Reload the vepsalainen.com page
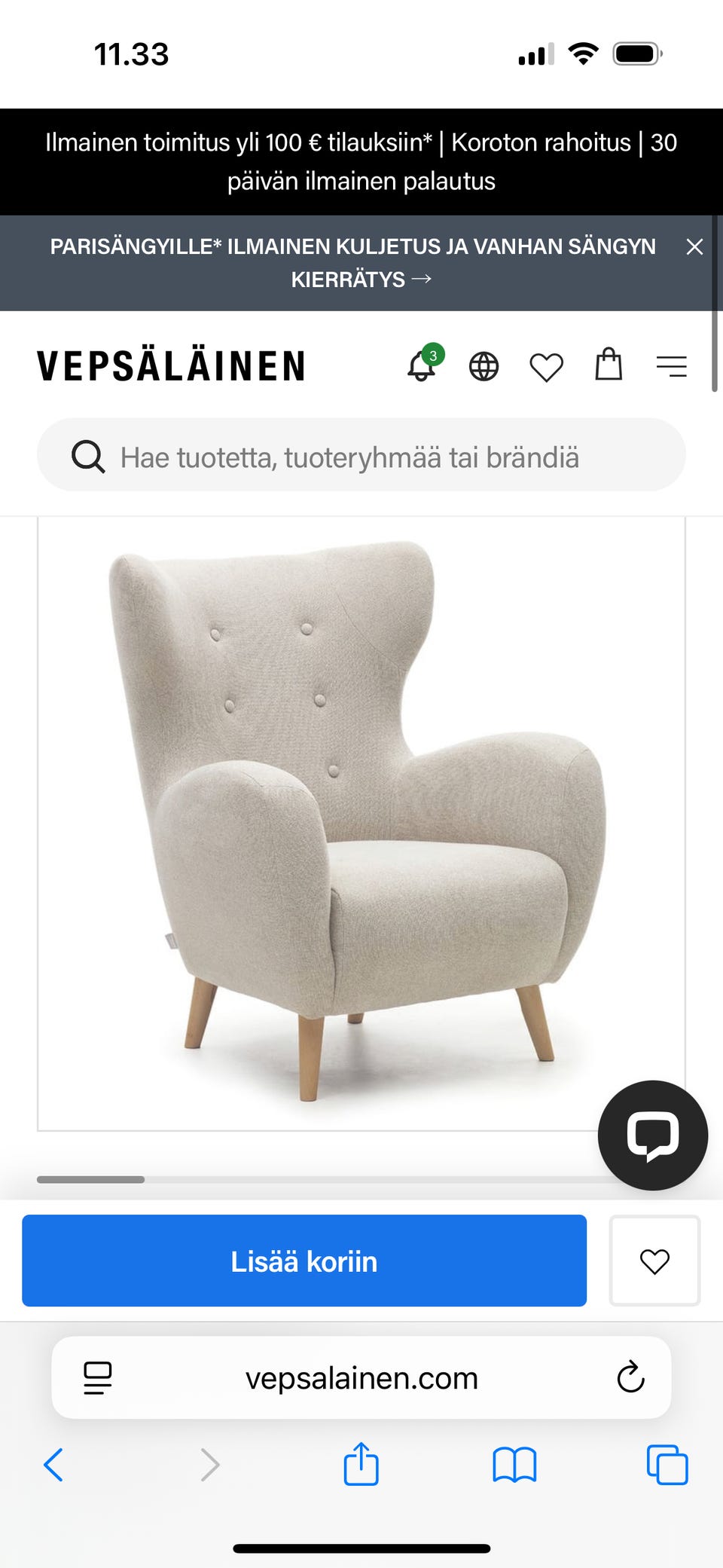The width and height of the screenshot is (723, 1568). point(630,1377)
